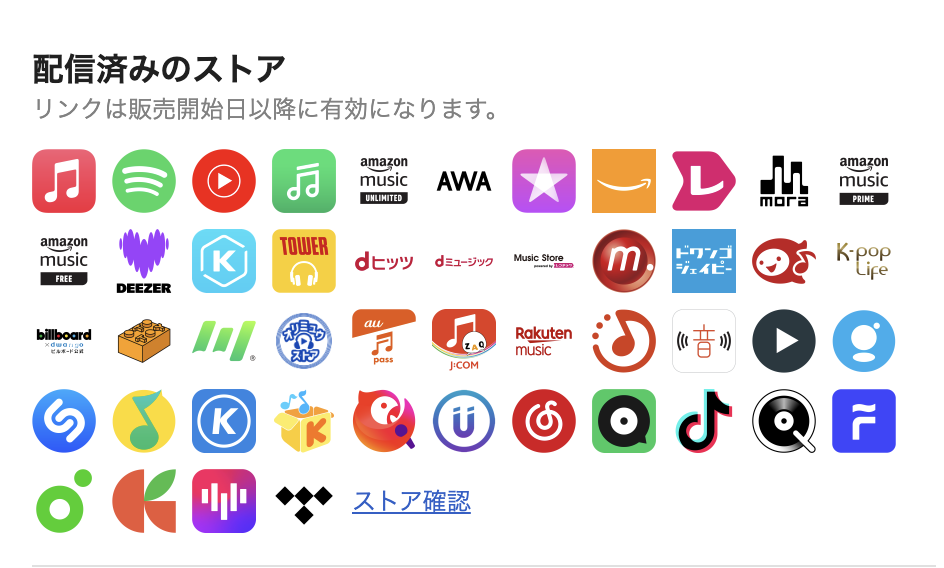
Task: Tap the Rakuten Music icon
Action: [544, 341]
